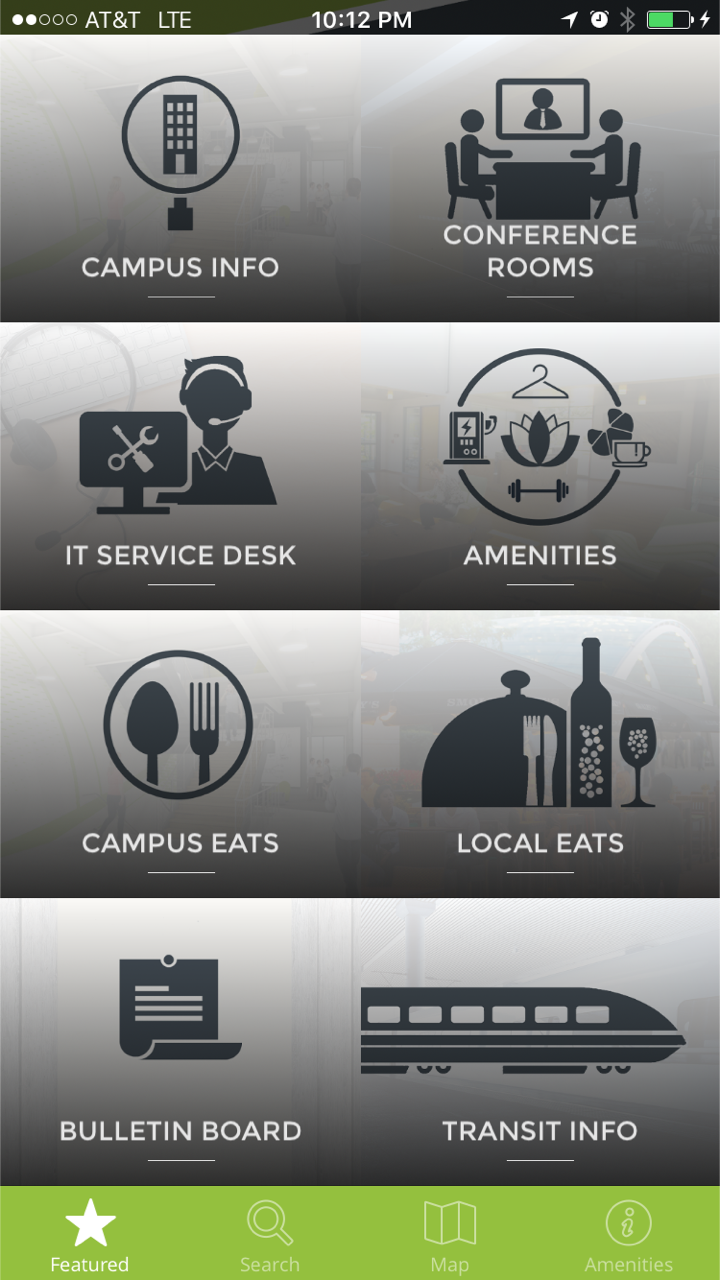Switch to the Search tab

click(270, 1233)
